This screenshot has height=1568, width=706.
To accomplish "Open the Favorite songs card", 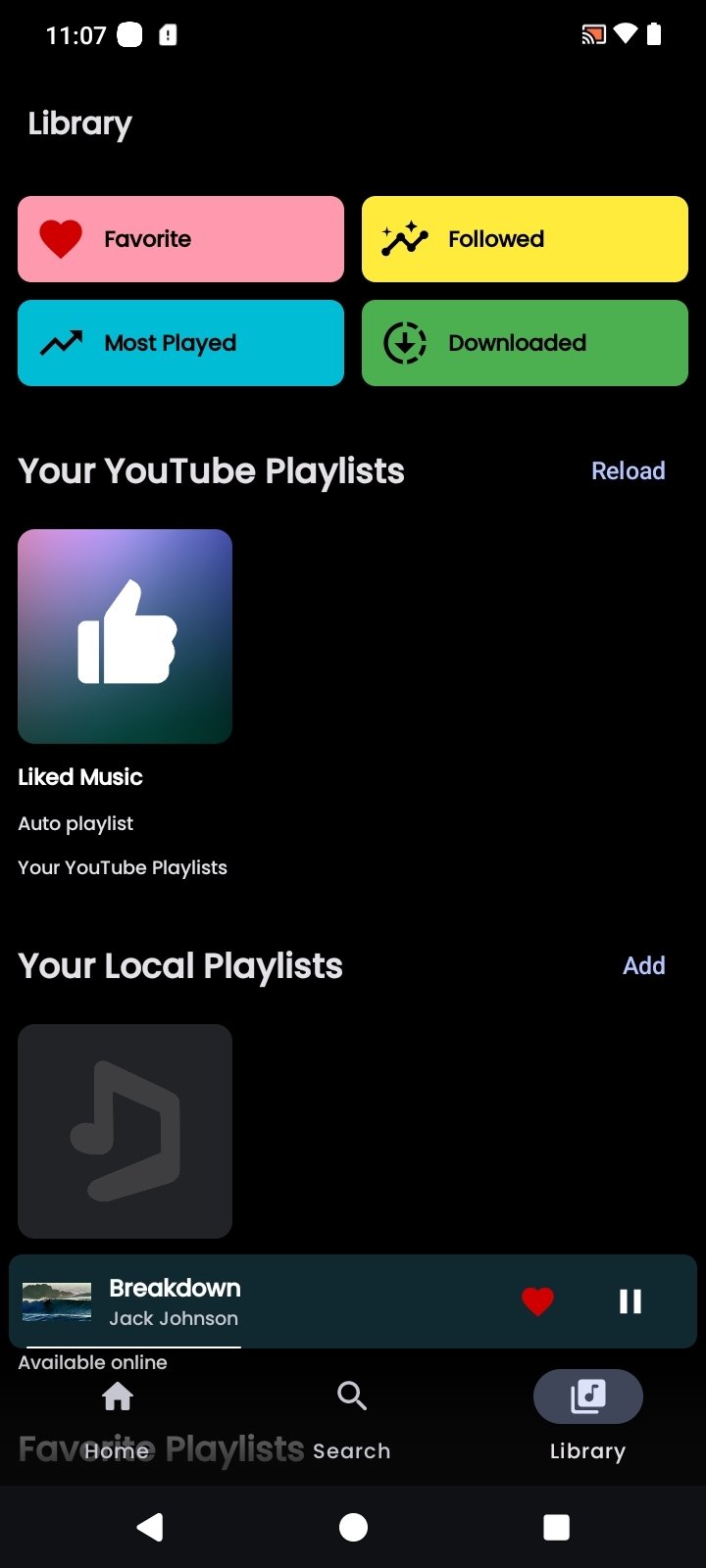I will [180, 239].
